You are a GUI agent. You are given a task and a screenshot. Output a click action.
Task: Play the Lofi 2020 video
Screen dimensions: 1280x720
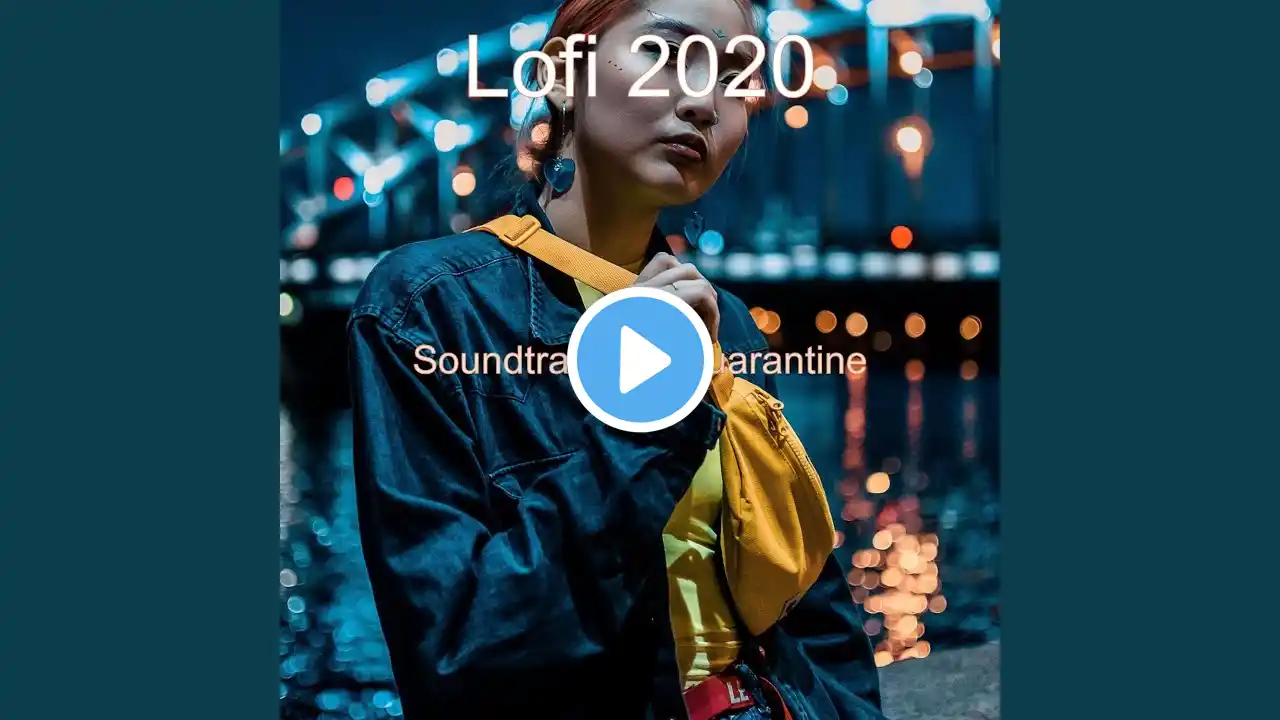click(640, 360)
